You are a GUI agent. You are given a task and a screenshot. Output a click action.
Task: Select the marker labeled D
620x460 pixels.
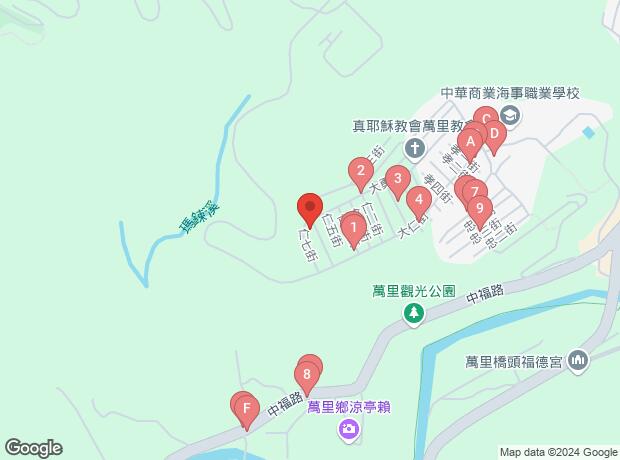[494, 132]
